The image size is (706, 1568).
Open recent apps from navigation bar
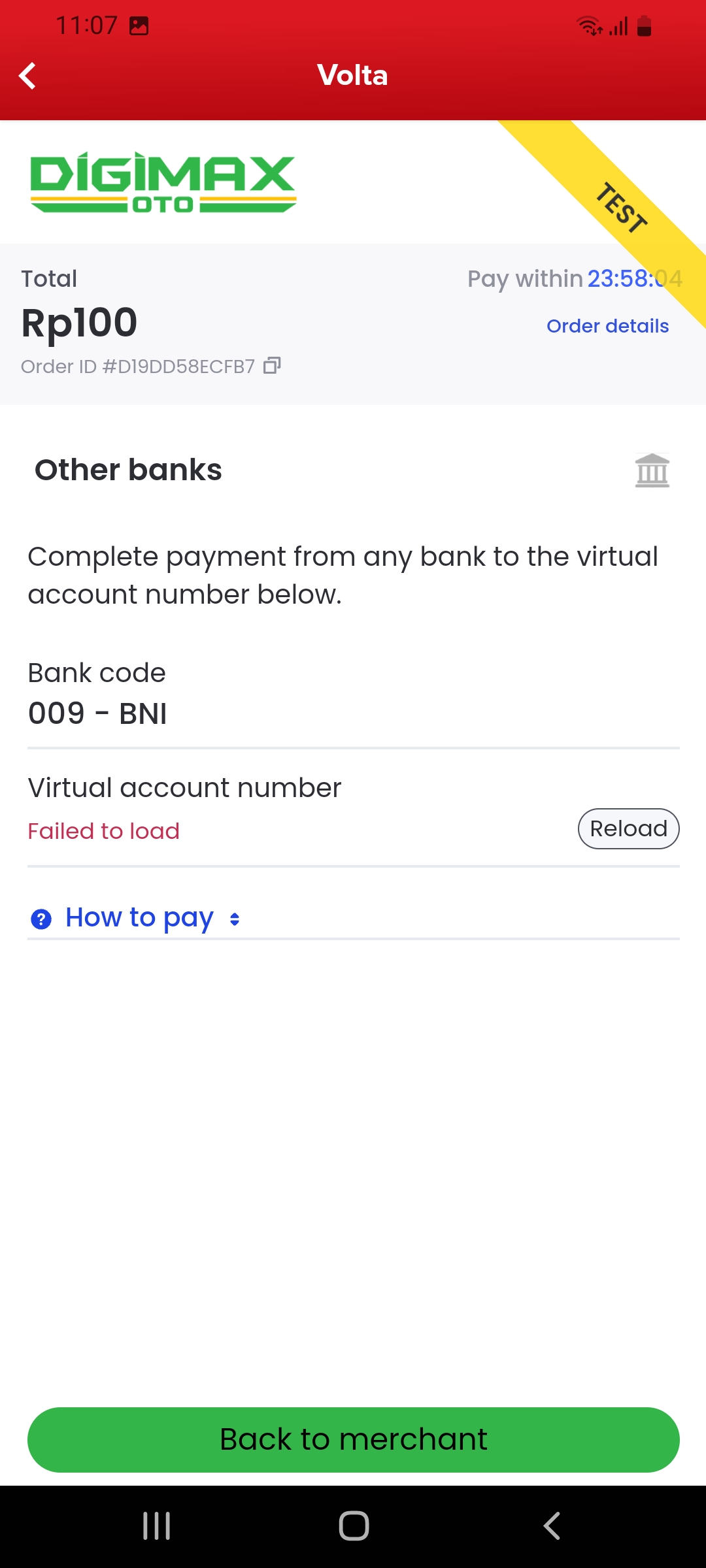coord(157,1526)
